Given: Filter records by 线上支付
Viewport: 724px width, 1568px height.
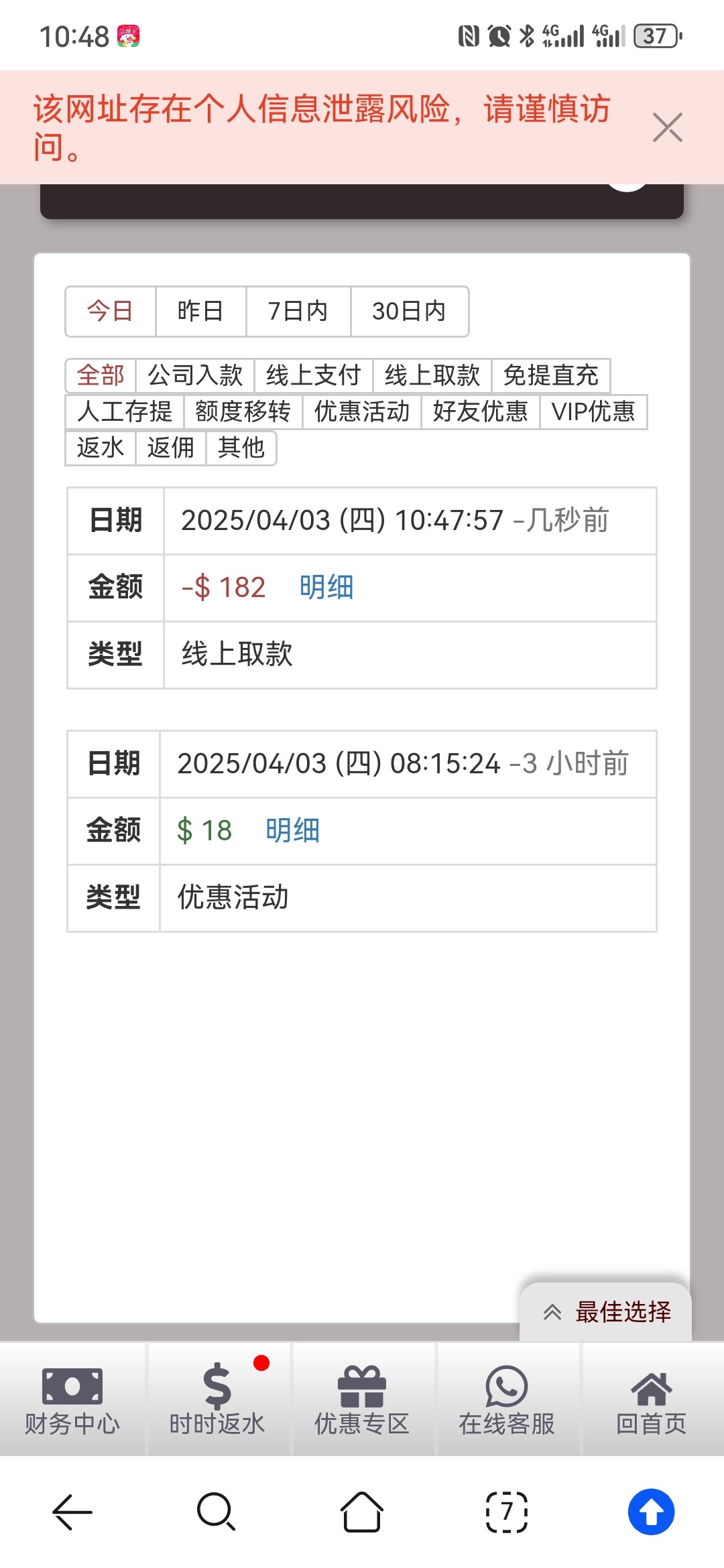Looking at the screenshot, I should pos(313,375).
